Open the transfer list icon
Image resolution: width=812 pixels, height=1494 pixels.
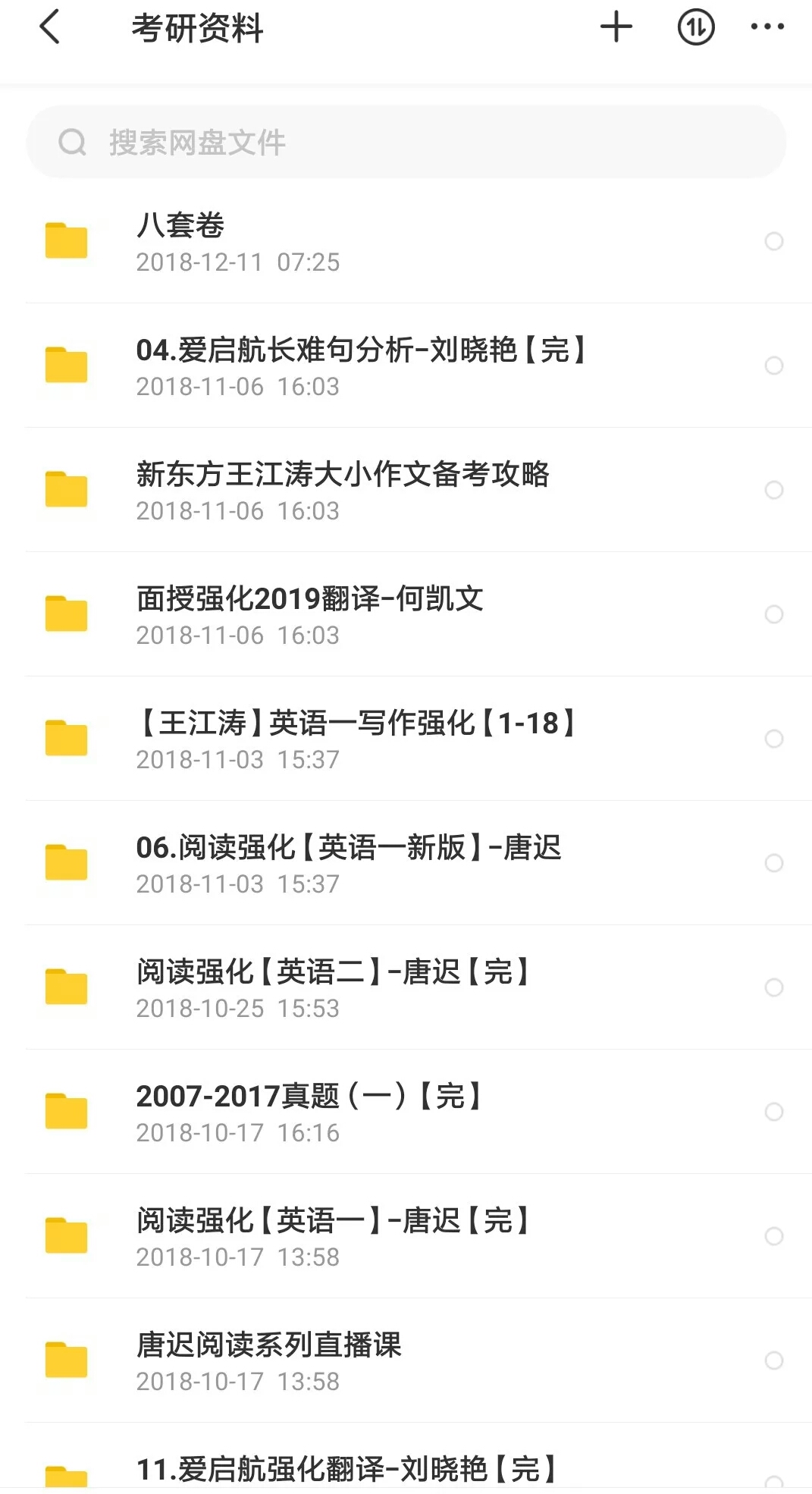[x=695, y=27]
